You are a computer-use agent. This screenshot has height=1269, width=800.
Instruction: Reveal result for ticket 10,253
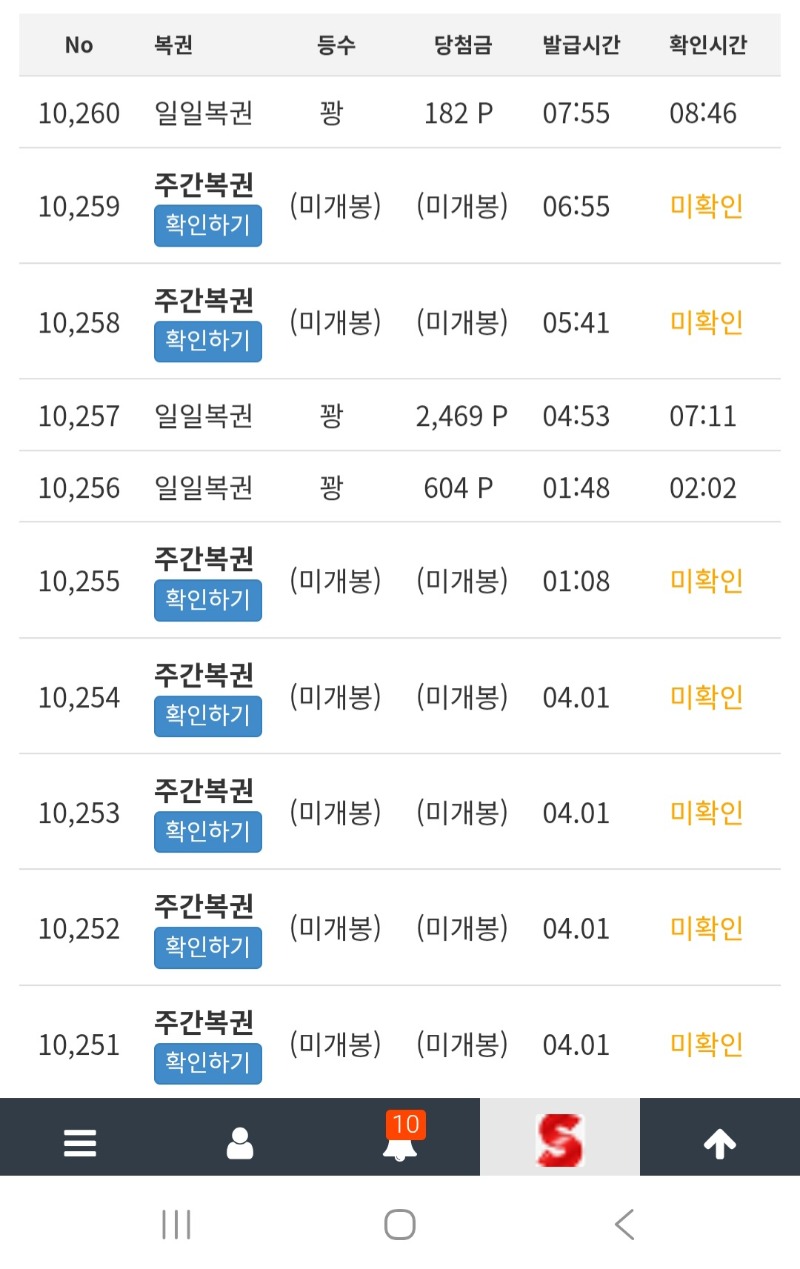[x=208, y=832]
